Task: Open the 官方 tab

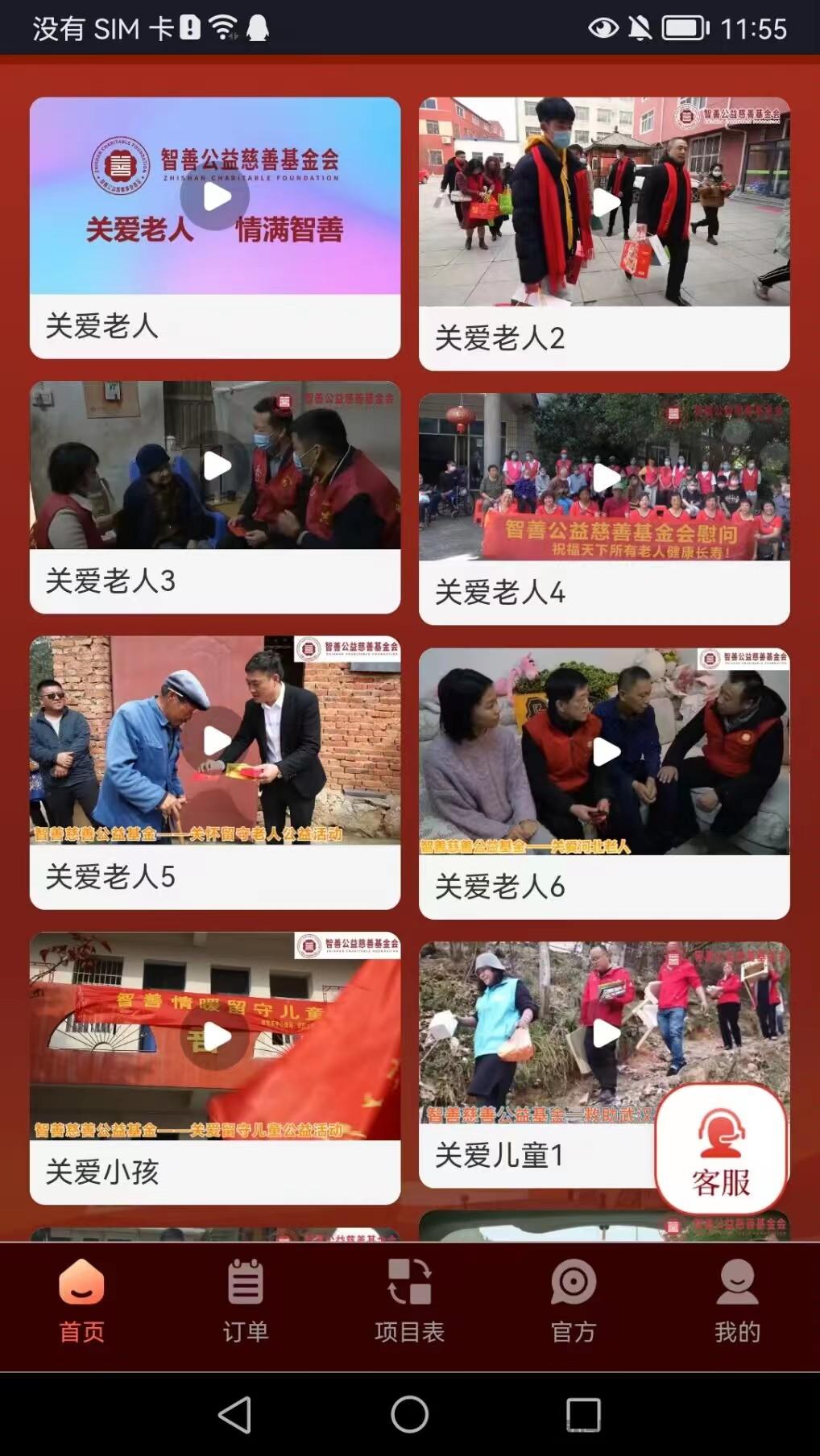Action: click(574, 1301)
